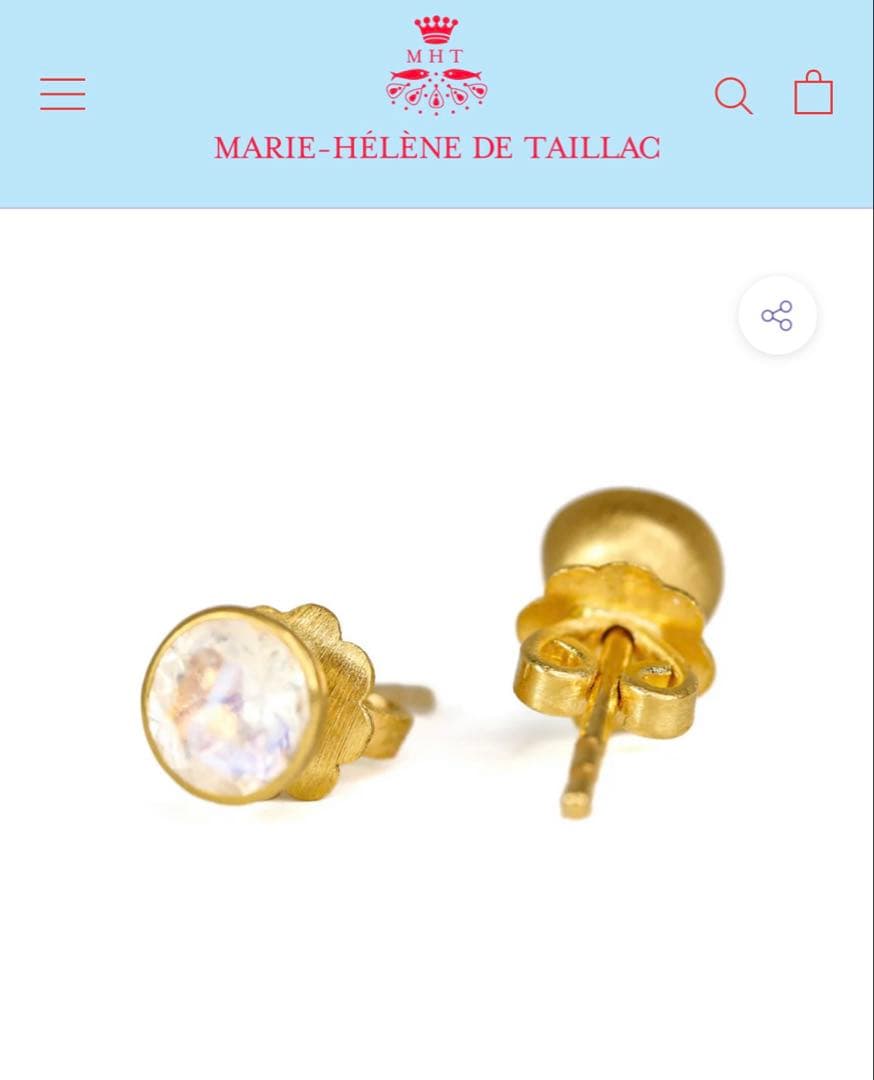Open the shopping bag
The height and width of the screenshot is (1080, 874).
813,93
